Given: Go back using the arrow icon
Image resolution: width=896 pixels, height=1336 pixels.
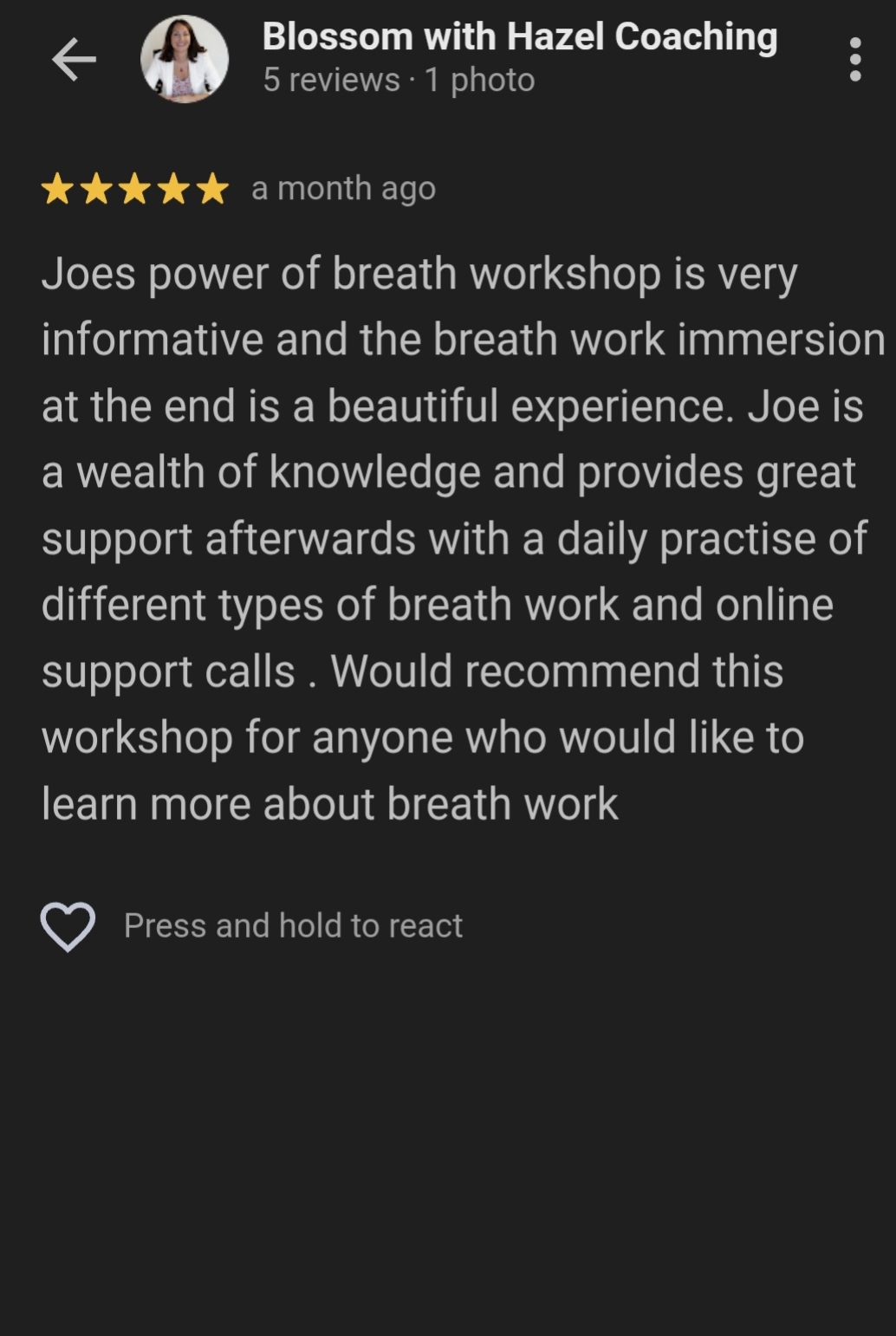Looking at the screenshot, I should [x=74, y=60].
